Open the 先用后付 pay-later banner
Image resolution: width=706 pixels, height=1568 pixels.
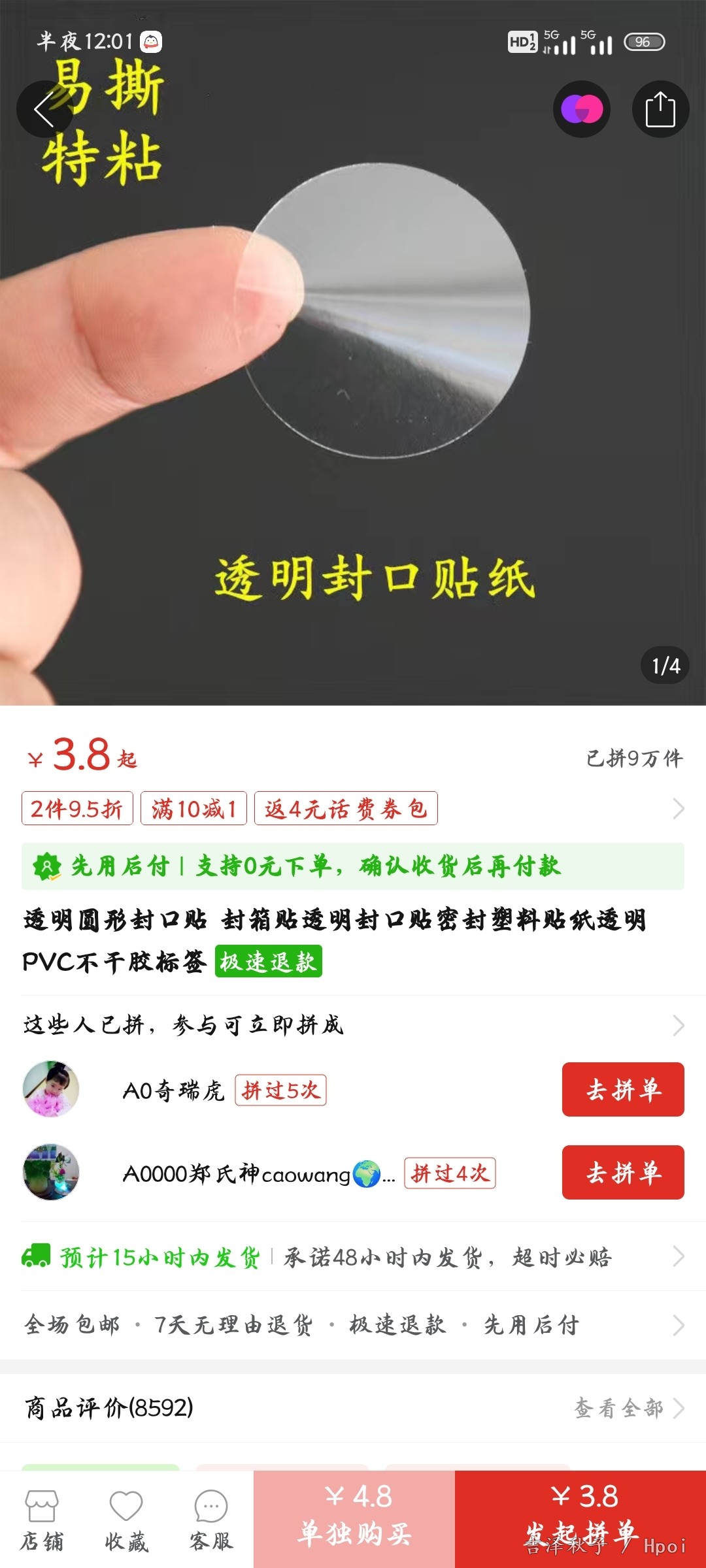click(x=353, y=866)
